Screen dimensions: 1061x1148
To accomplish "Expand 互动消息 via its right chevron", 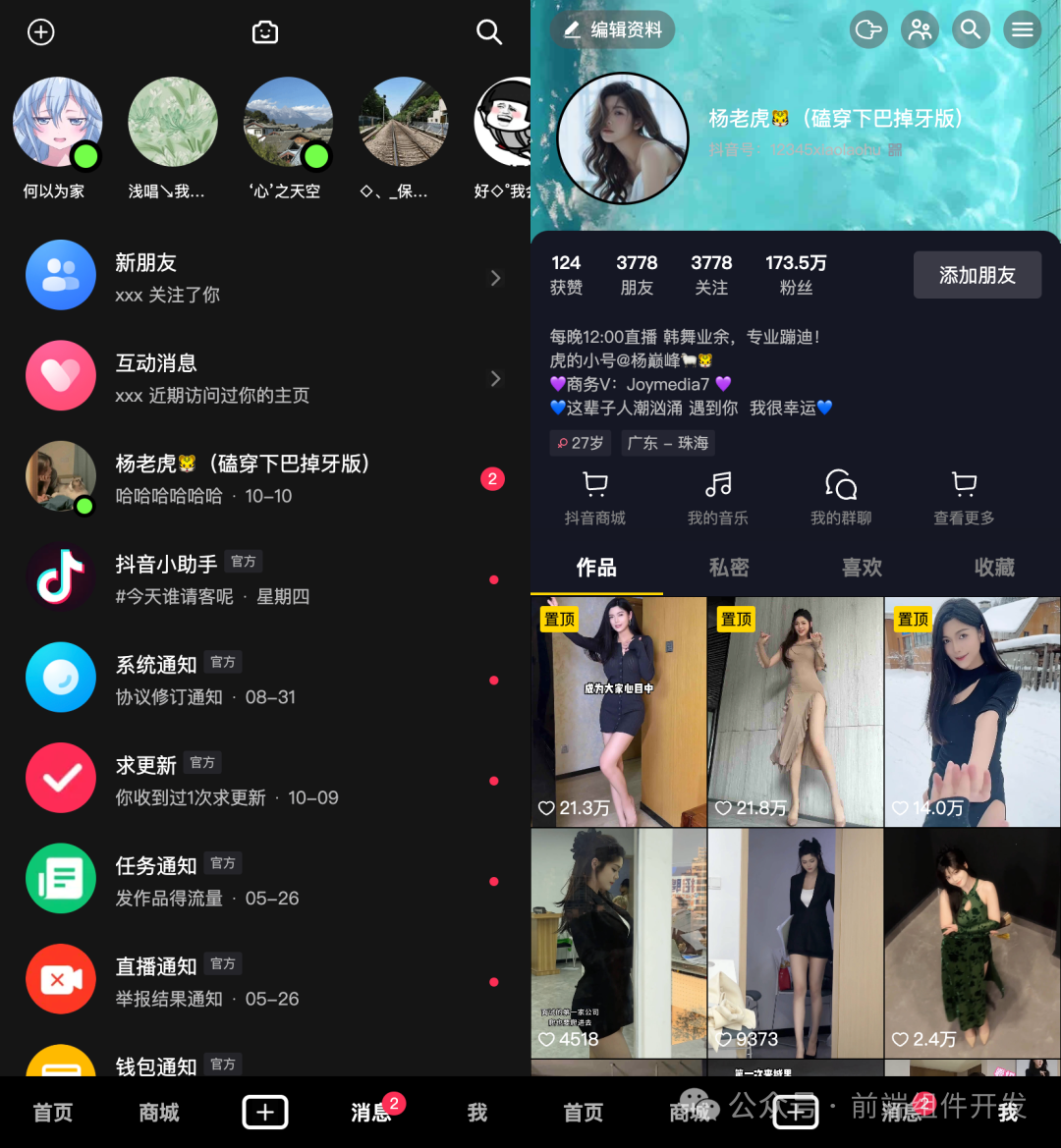I will point(496,378).
